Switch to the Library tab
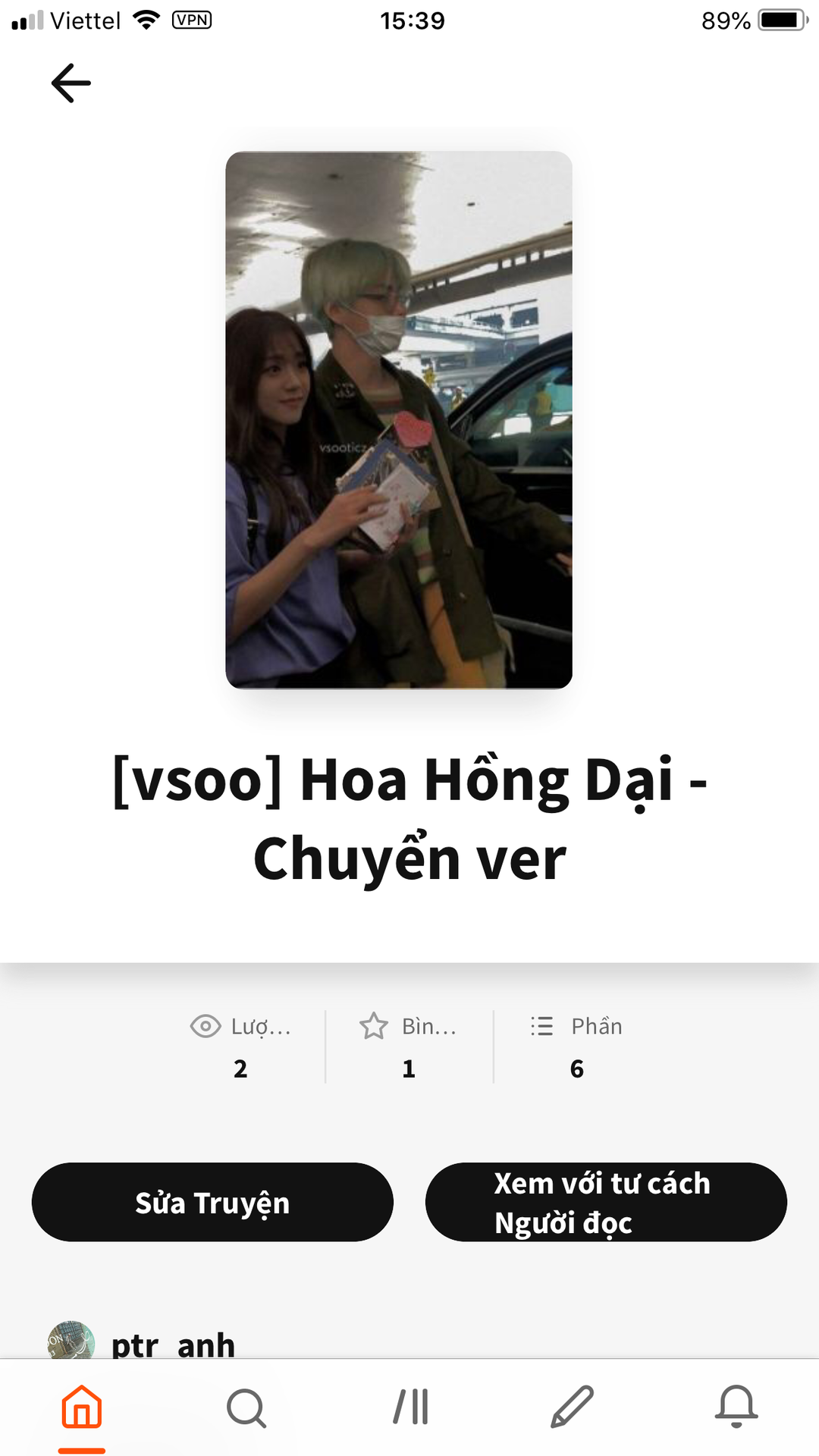The height and width of the screenshot is (1456, 819). 410,1407
